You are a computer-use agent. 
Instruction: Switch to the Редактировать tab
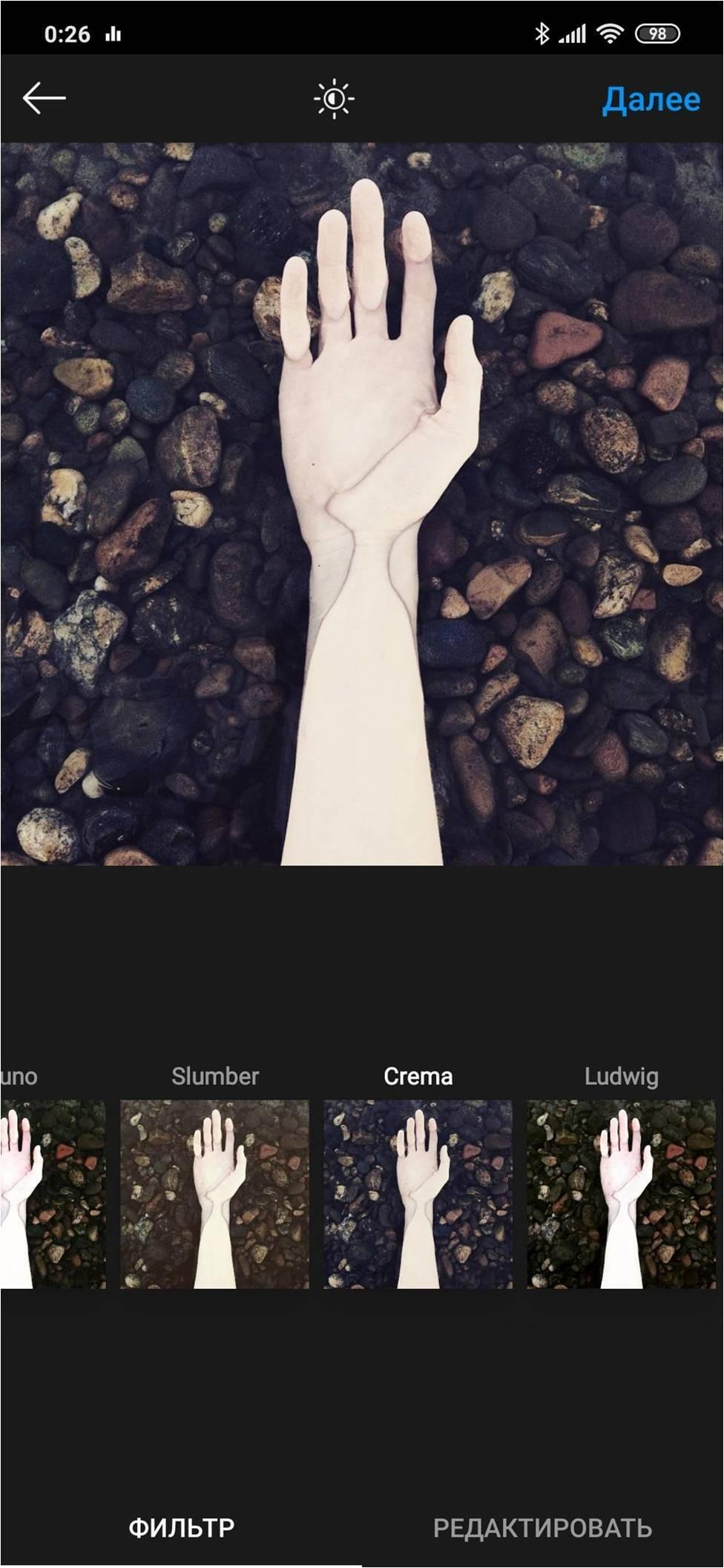coord(542,1527)
